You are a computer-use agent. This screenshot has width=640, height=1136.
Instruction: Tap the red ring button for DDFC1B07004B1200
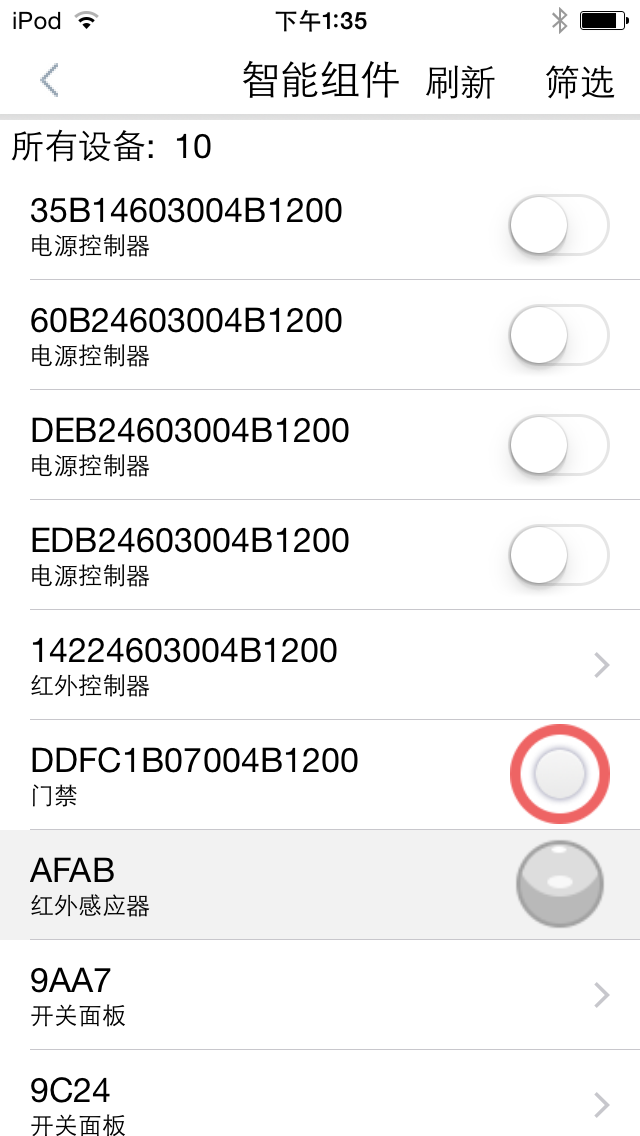560,774
